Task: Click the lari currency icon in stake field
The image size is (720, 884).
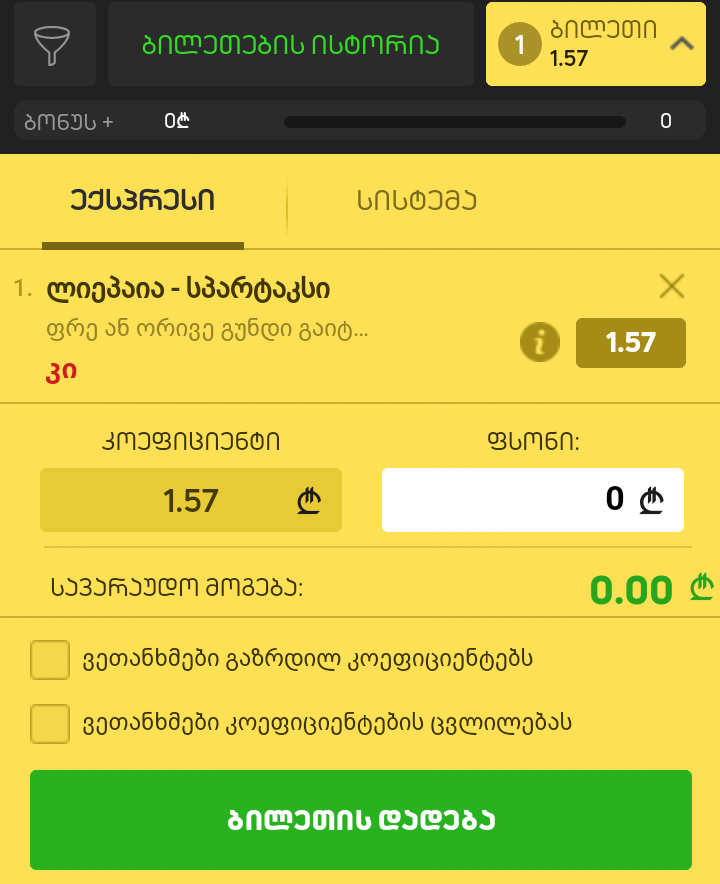Action: (653, 500)
